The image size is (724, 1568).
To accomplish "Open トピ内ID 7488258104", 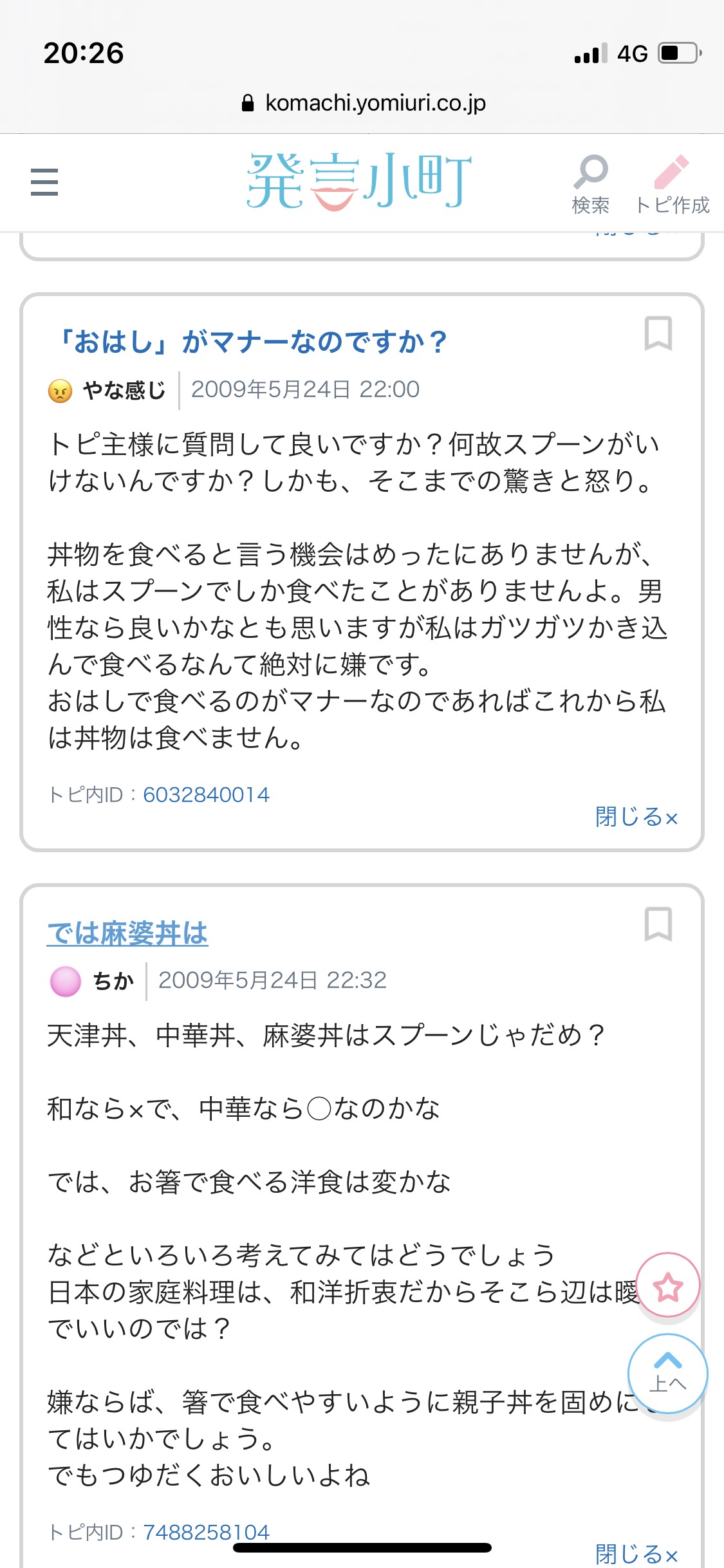I will [206, 1532].
